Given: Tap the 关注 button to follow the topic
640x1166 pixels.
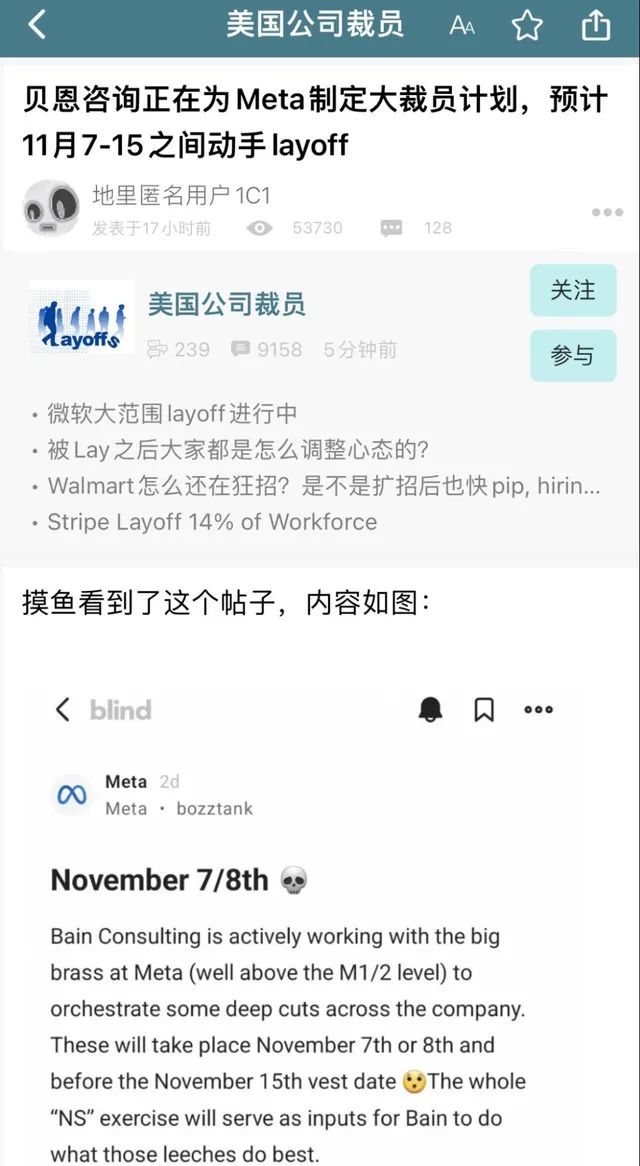Looking at the screenshot, I should tap(572, 291).
